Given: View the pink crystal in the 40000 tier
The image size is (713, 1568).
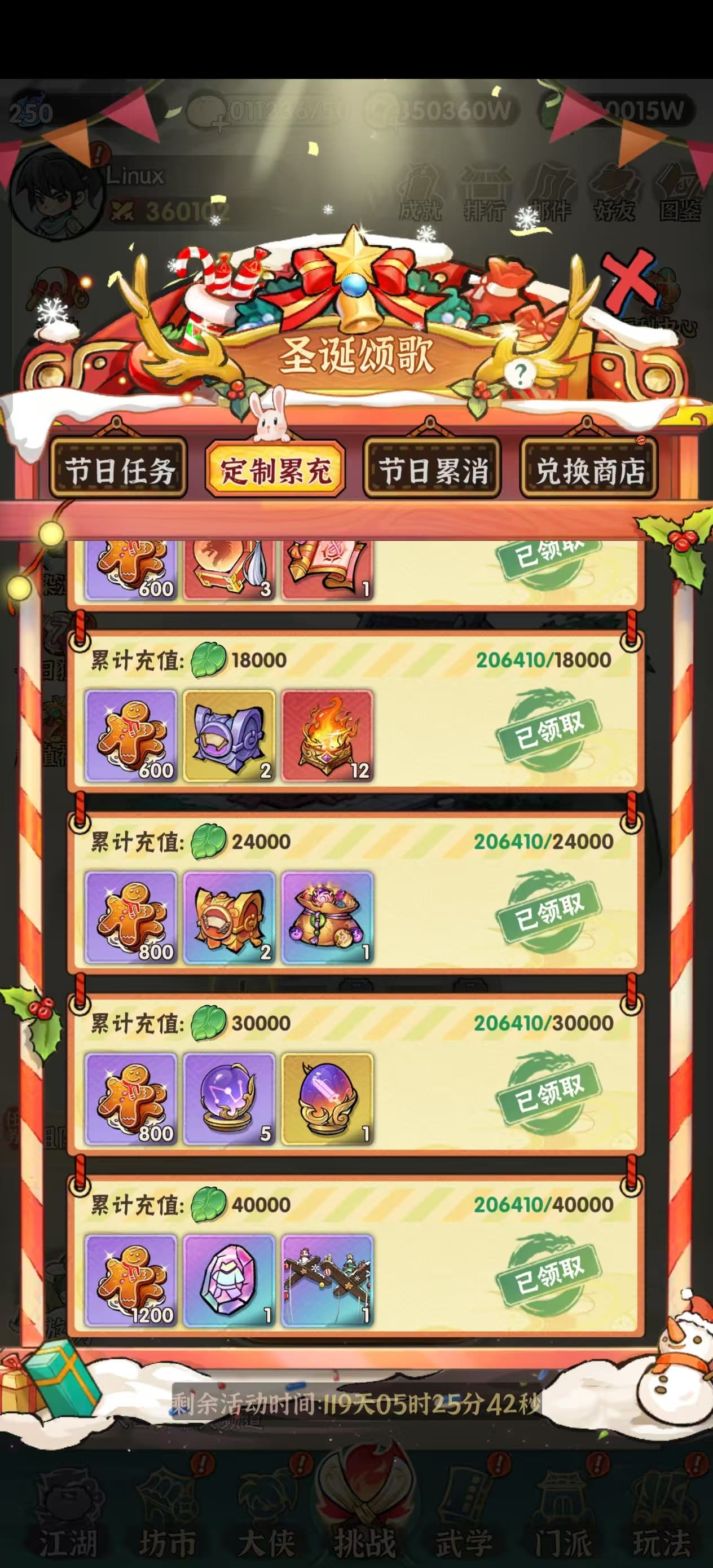Looking at the screenshot, I should (229, 1280).
